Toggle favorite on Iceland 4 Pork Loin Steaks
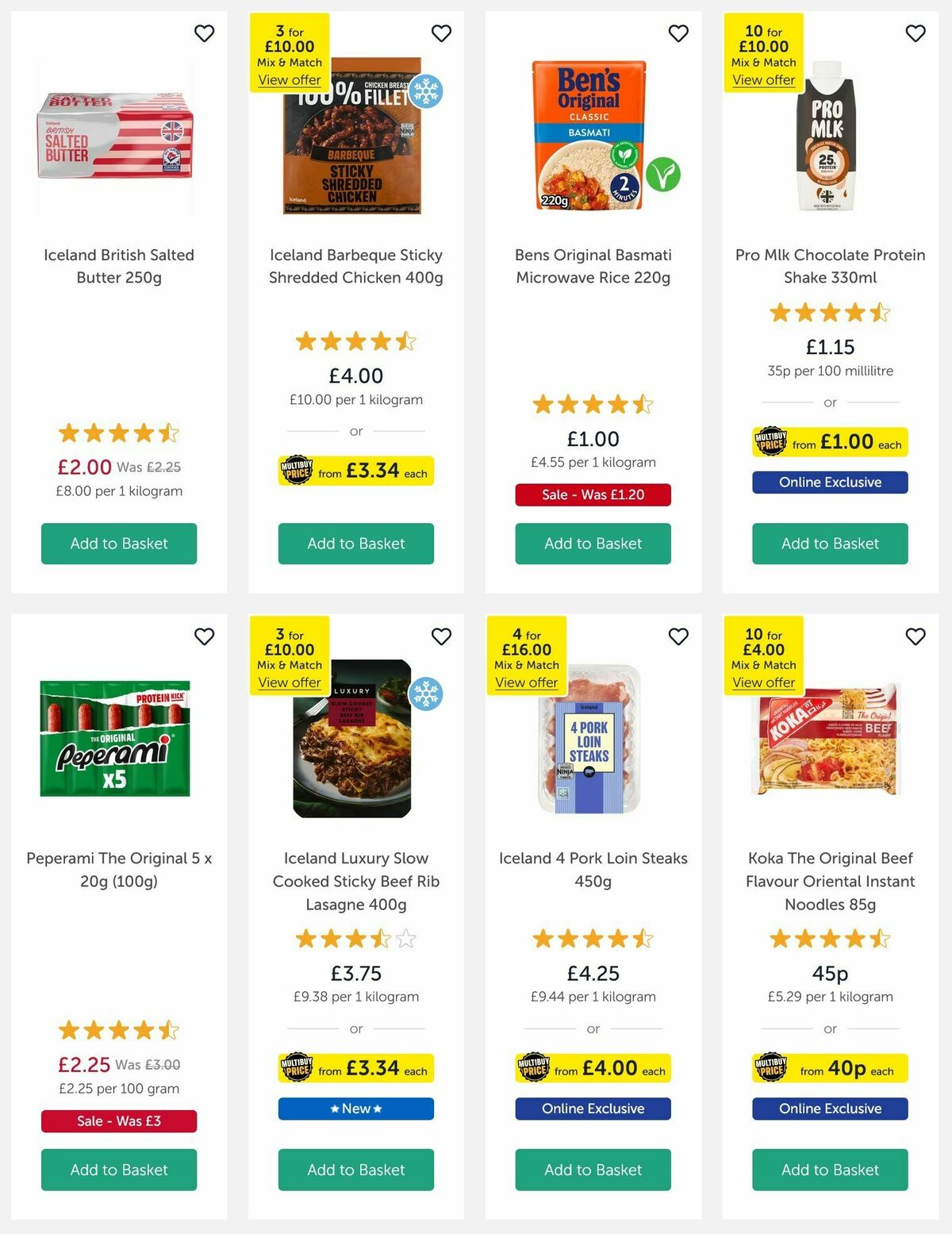The image size is (952, 1234). pyautogui.click(x=678, y=636)
